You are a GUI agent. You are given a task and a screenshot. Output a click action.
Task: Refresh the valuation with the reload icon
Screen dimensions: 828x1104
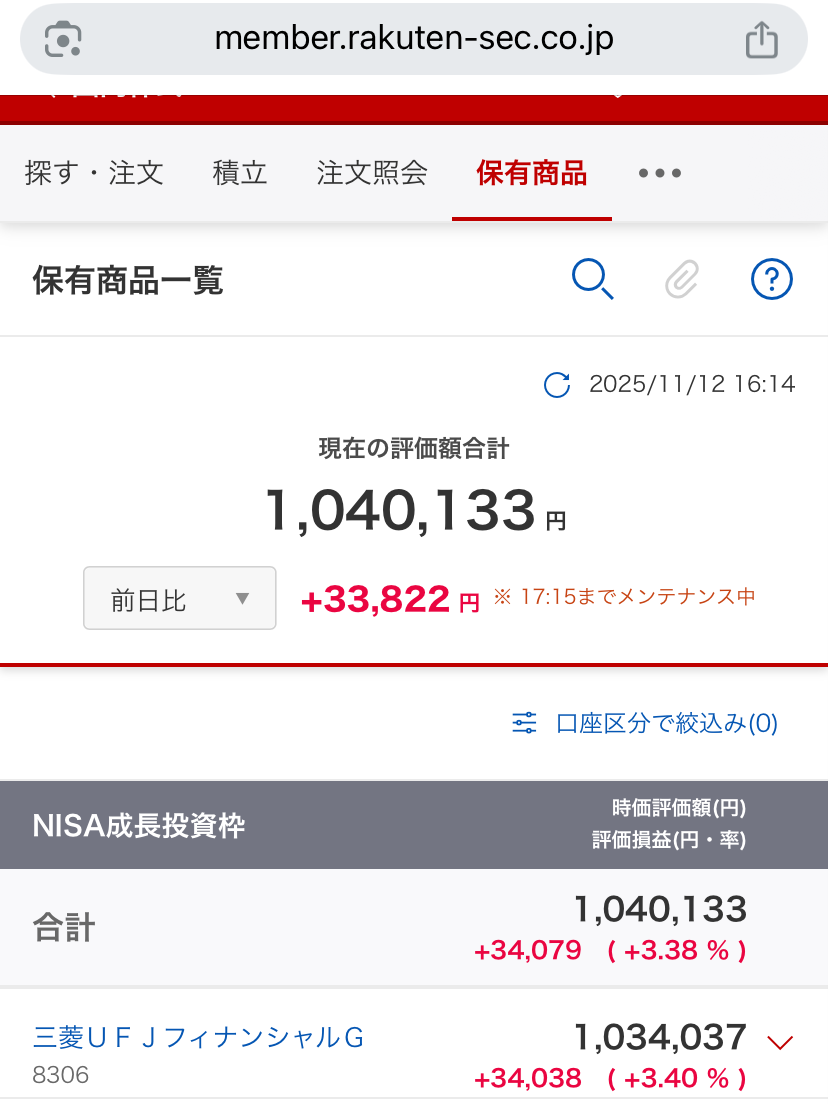(x=556, y=384)
